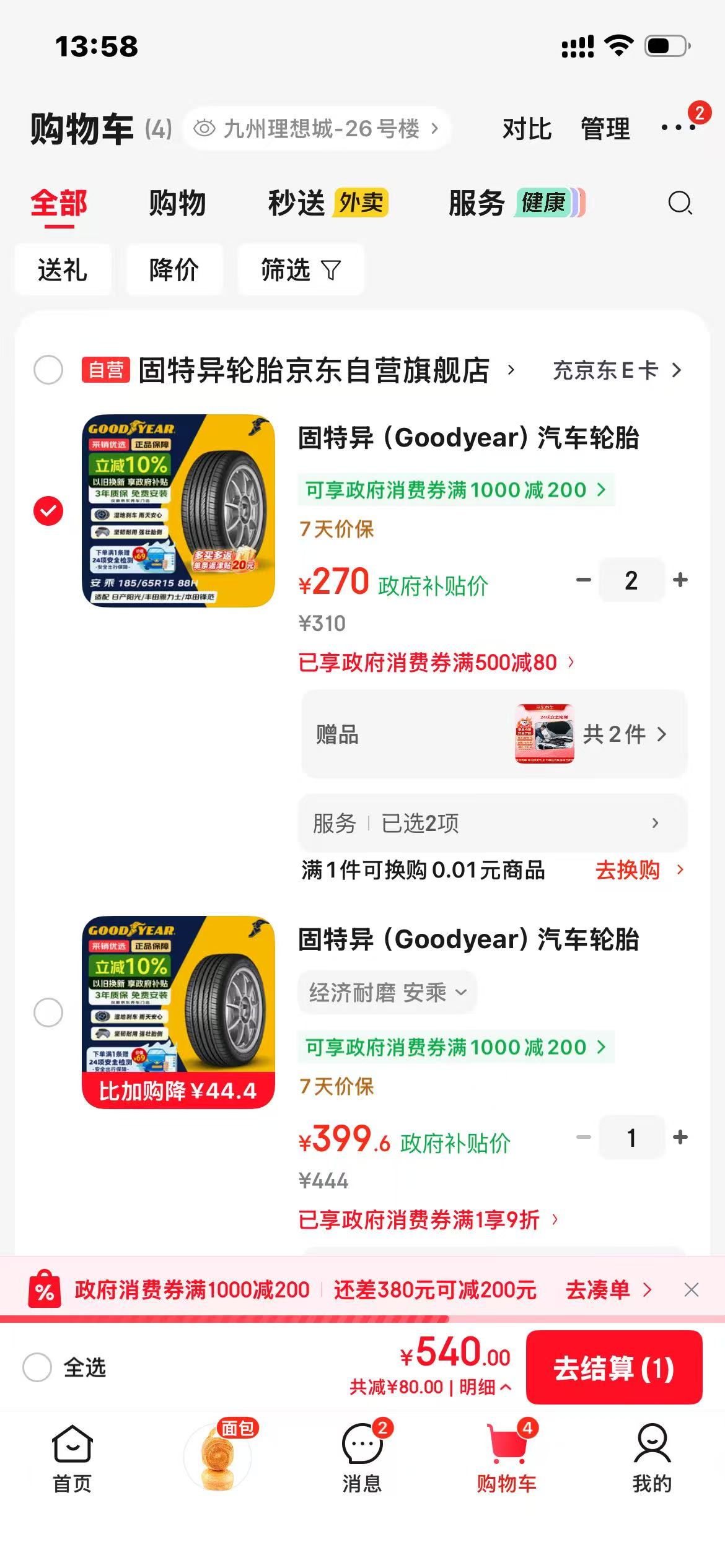View the 赠品 共2件 gift row

point(494,734)
